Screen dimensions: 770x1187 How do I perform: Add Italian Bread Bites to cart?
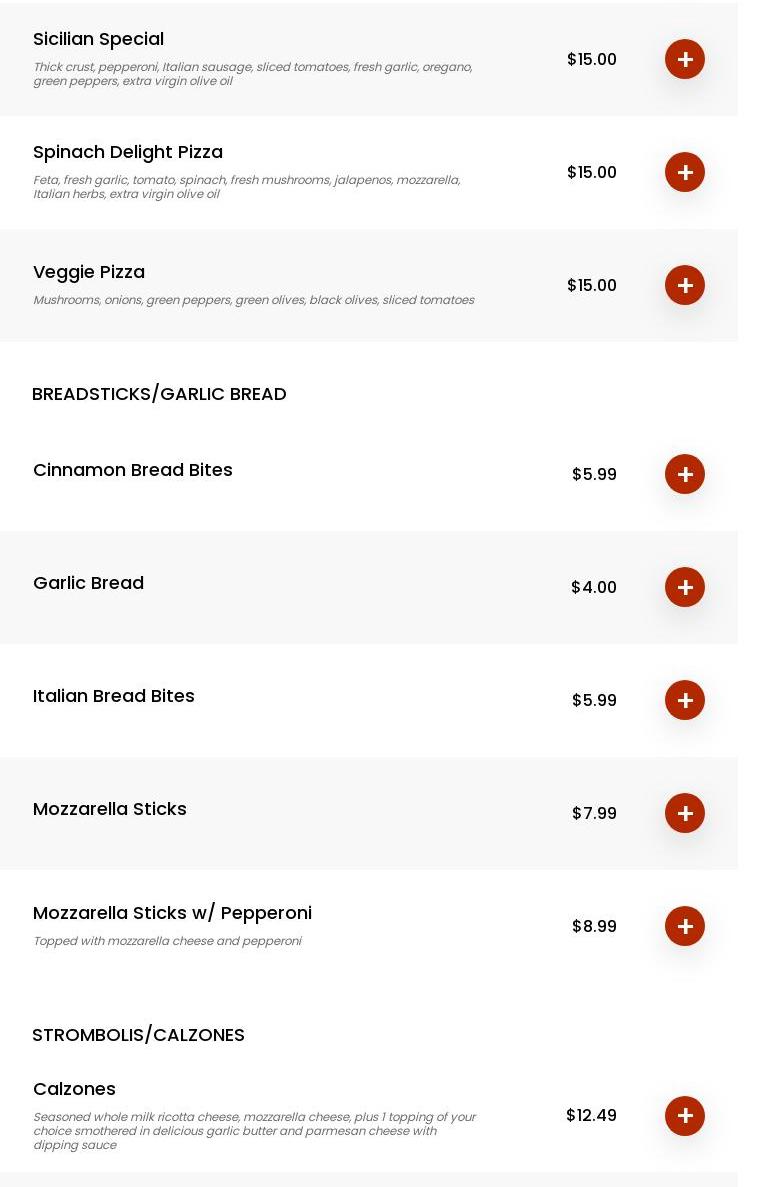[685, 700]
